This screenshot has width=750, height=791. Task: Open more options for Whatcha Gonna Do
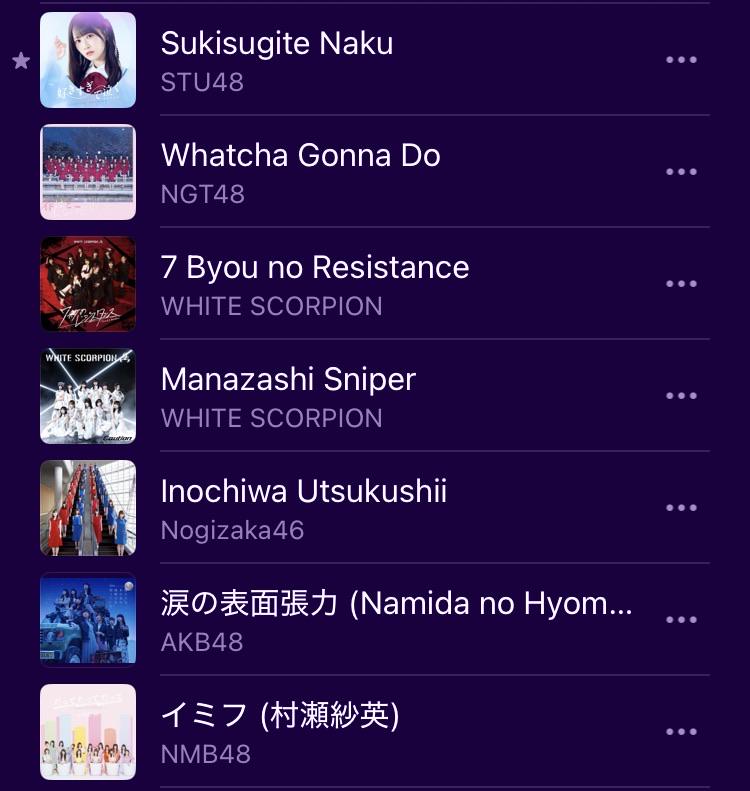(681, 172)
